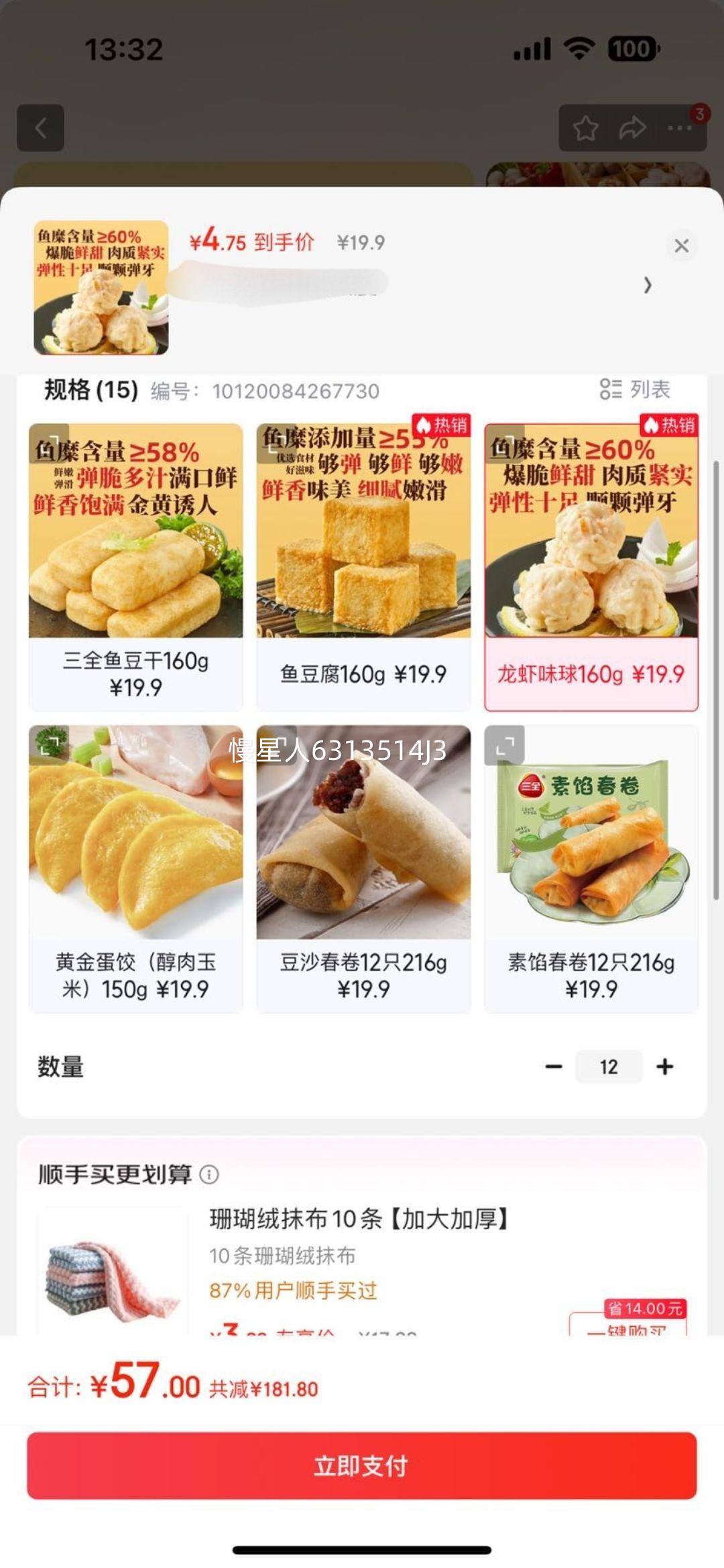Switch specifications to list view
724x1568 pixels.
(634, 389)
